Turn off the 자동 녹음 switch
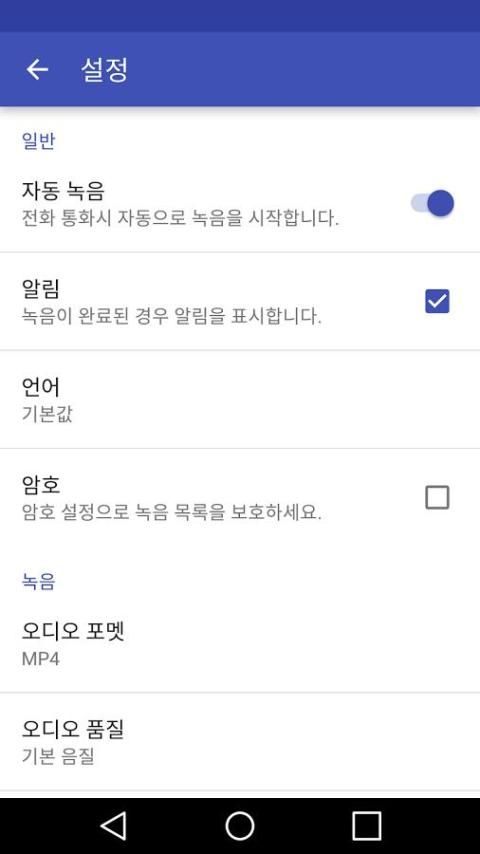This screenshot has width=480, height=854. (x=433, y=204)
